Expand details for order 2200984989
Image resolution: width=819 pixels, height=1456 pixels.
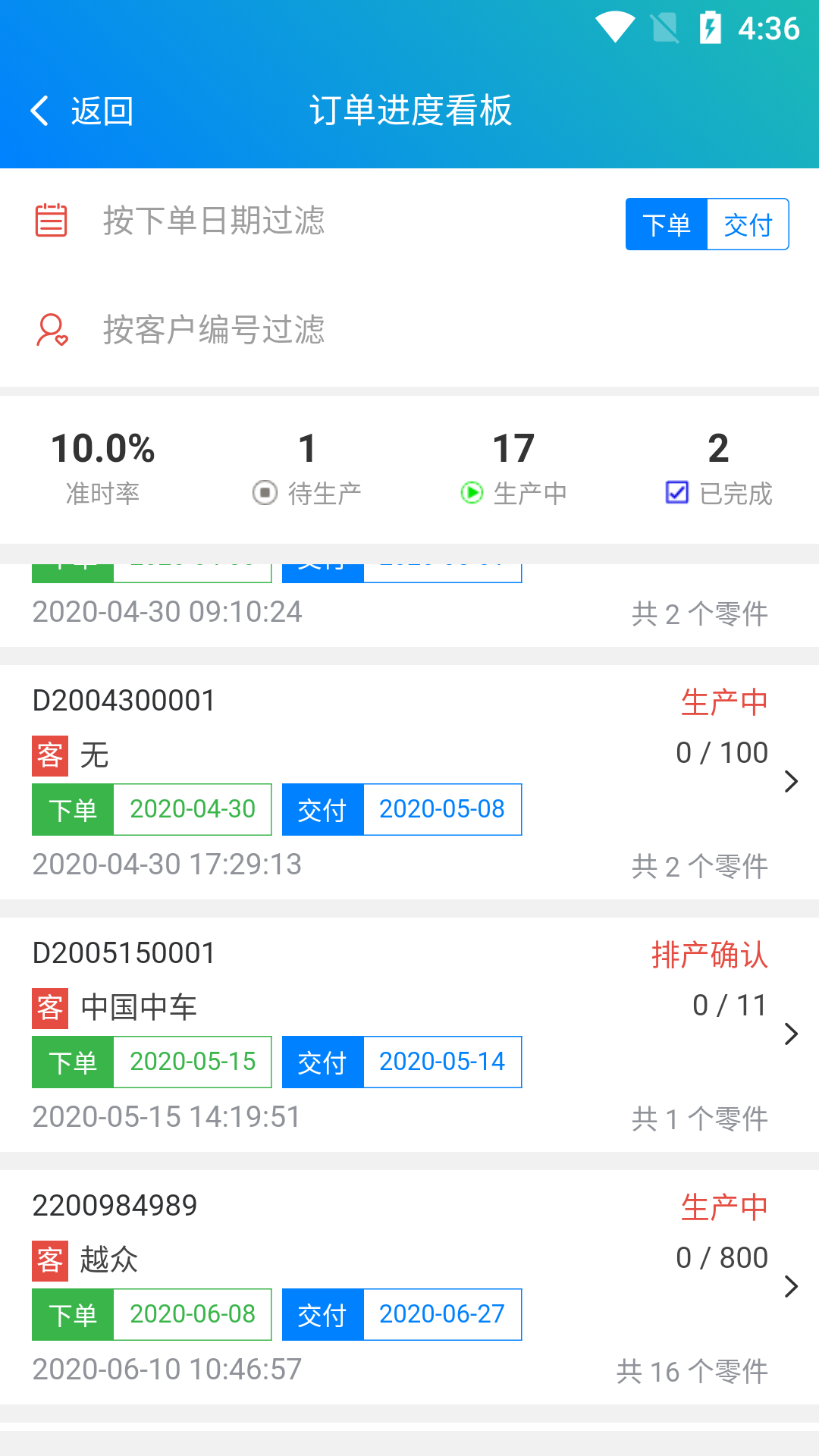coord(792,1286)
